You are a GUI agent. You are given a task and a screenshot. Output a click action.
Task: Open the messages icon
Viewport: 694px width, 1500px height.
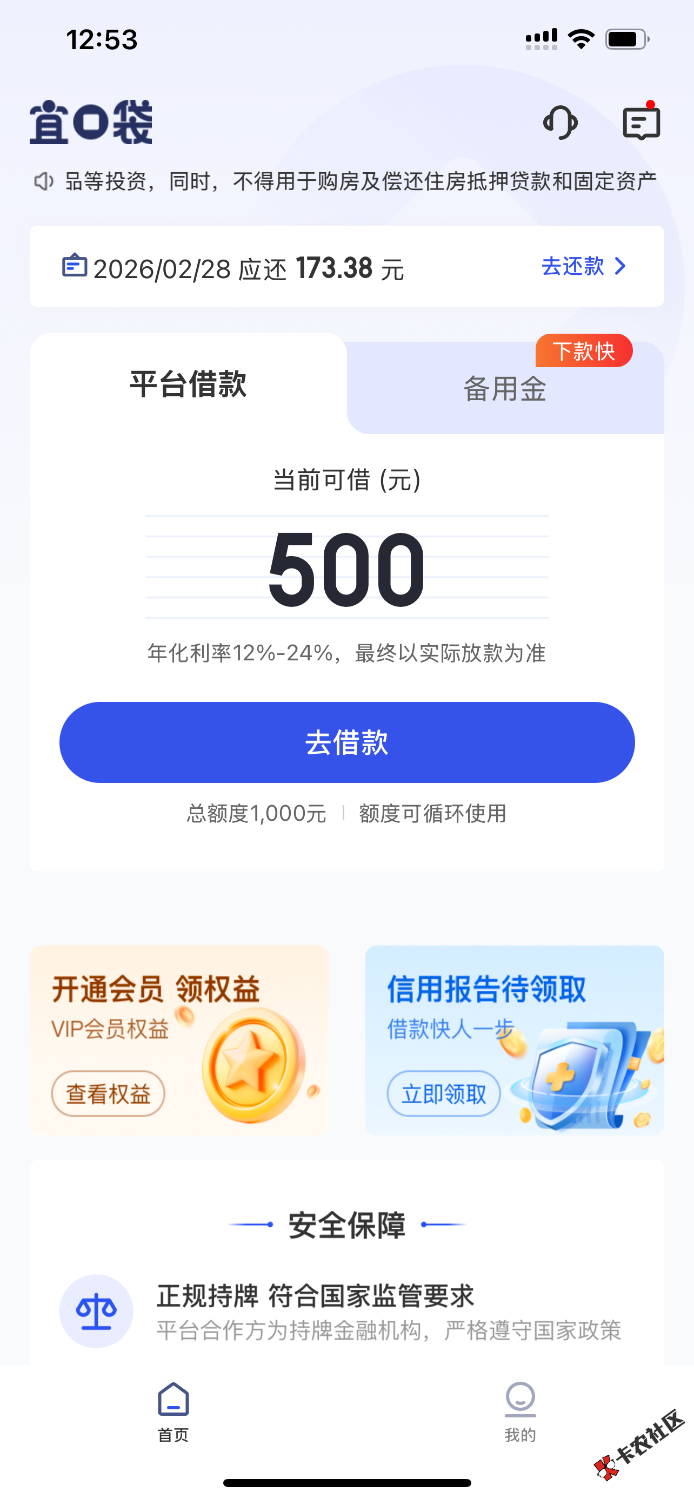coord(640,123)
